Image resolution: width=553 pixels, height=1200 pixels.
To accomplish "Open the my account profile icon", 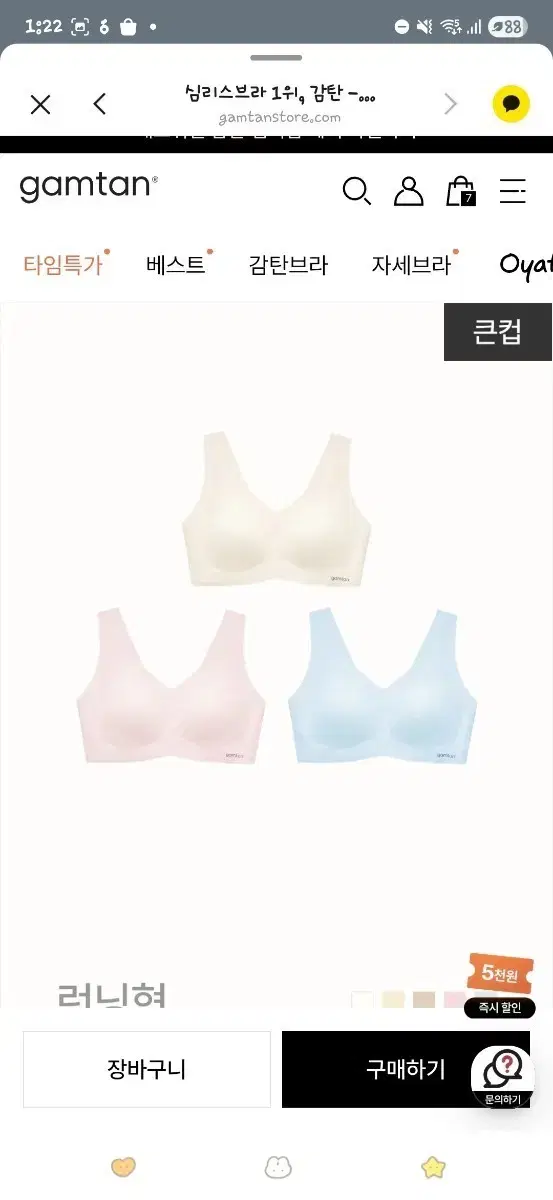I will (408, 190).
